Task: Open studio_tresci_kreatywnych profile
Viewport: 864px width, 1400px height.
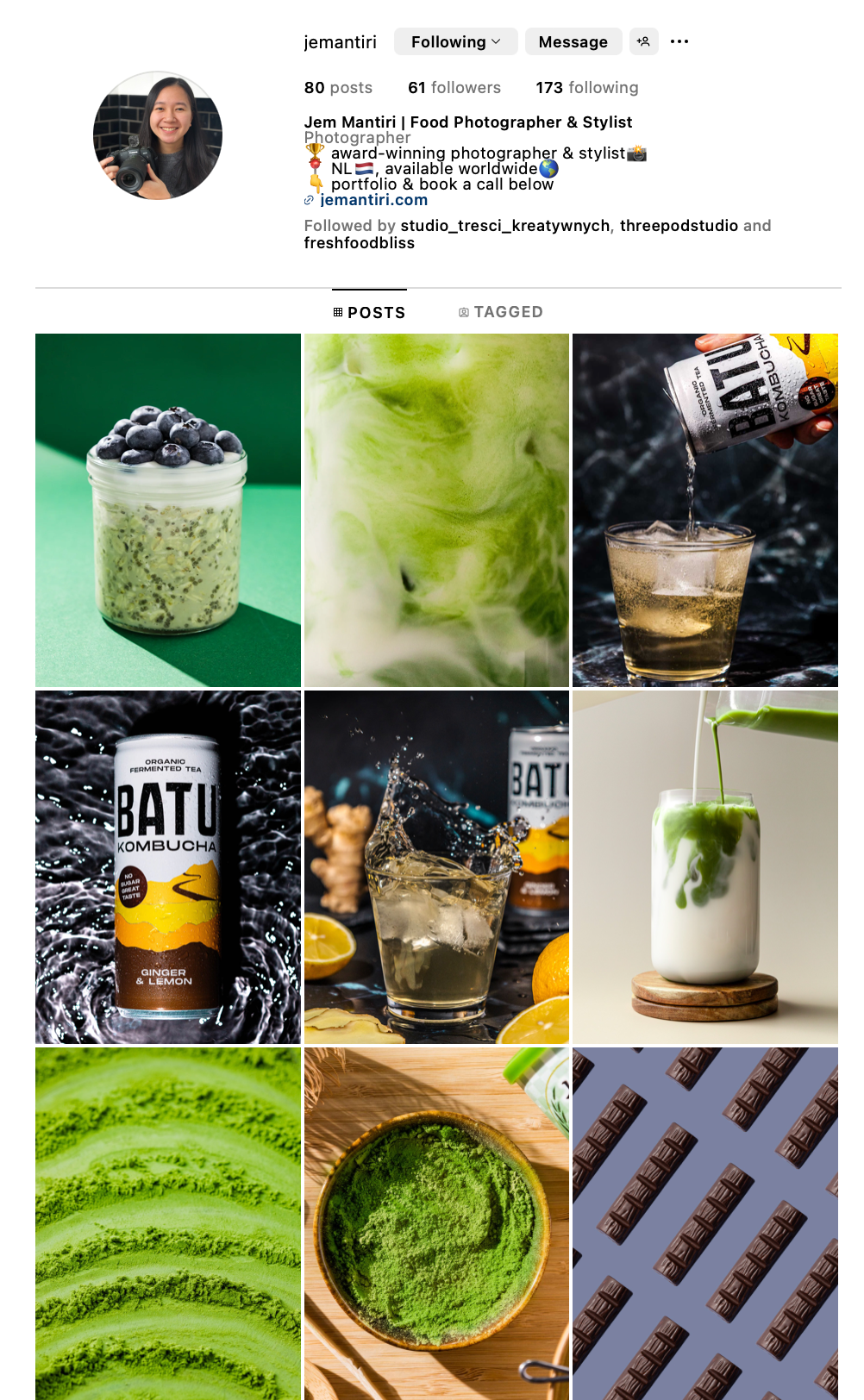Action: 504,225
